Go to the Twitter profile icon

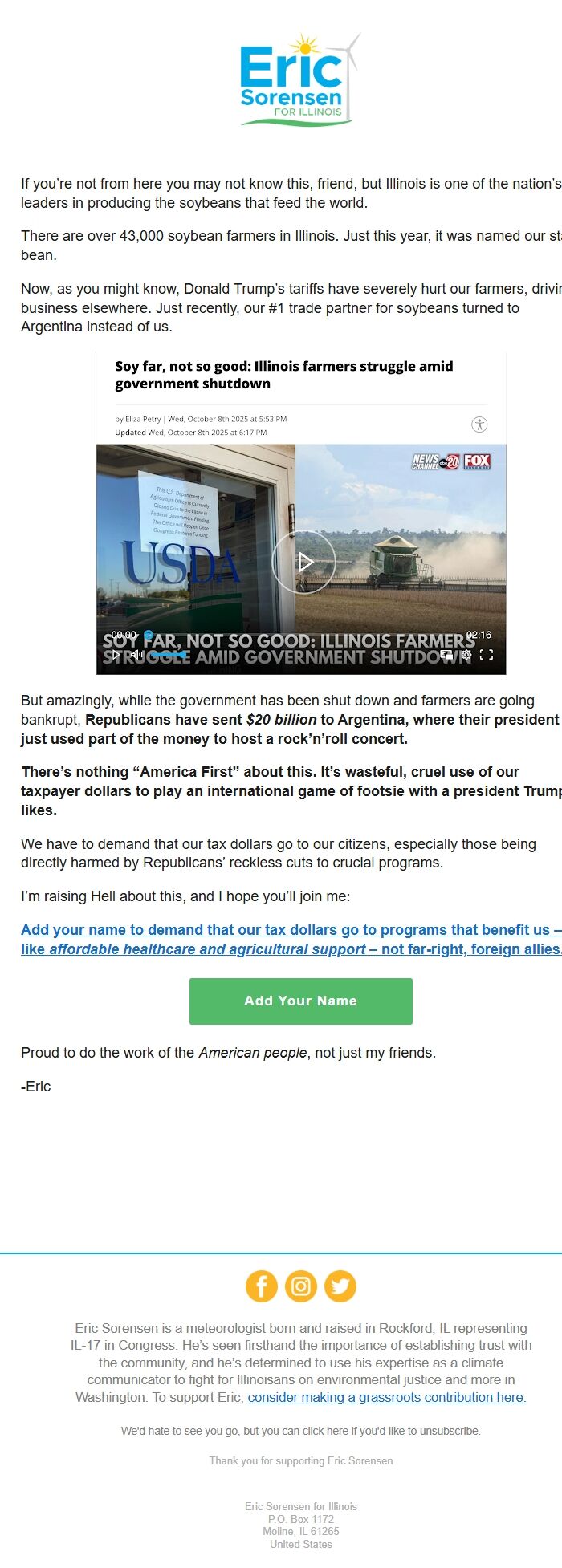point(340,1286)
